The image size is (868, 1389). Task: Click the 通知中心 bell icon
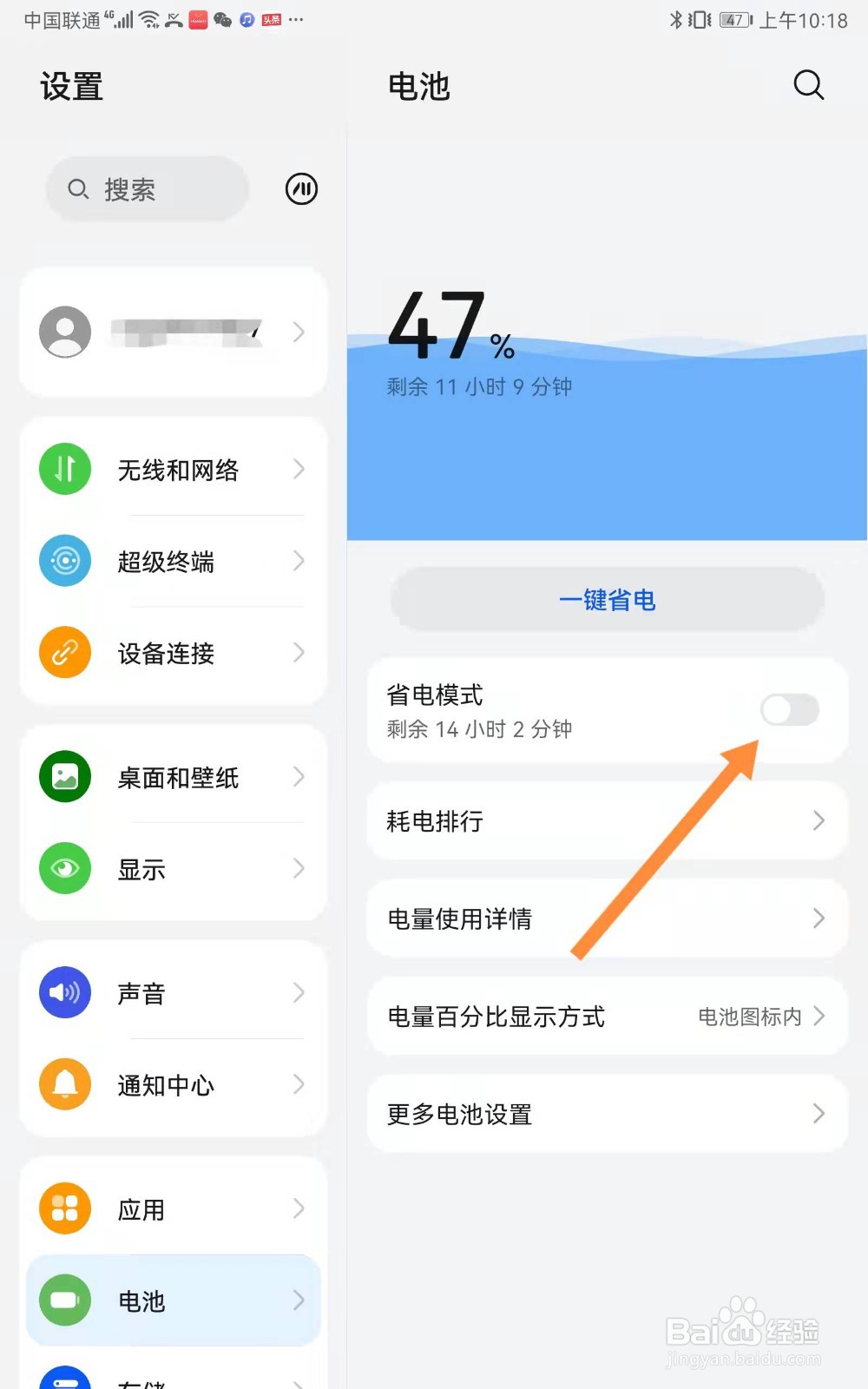64,1084
